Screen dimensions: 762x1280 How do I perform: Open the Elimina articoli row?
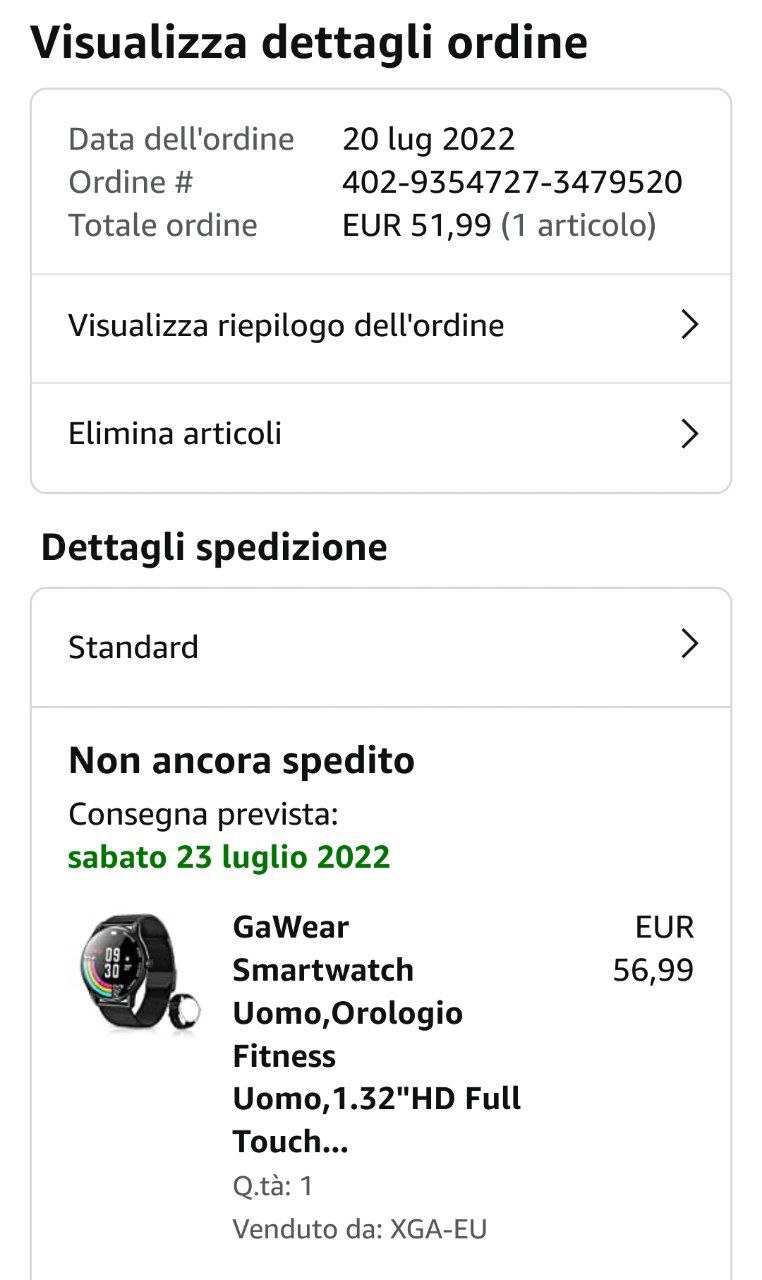(x=380, y=434)
